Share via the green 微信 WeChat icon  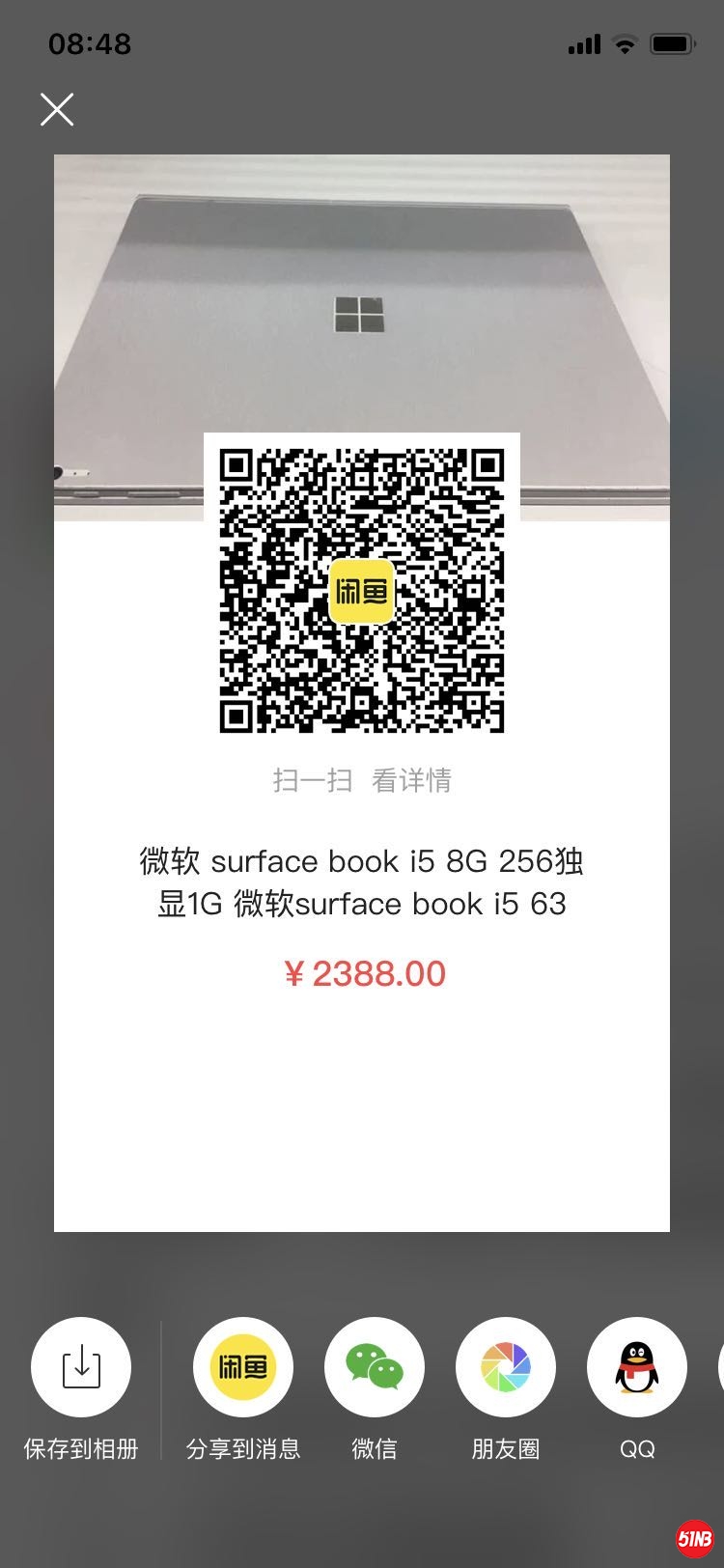374,1367
